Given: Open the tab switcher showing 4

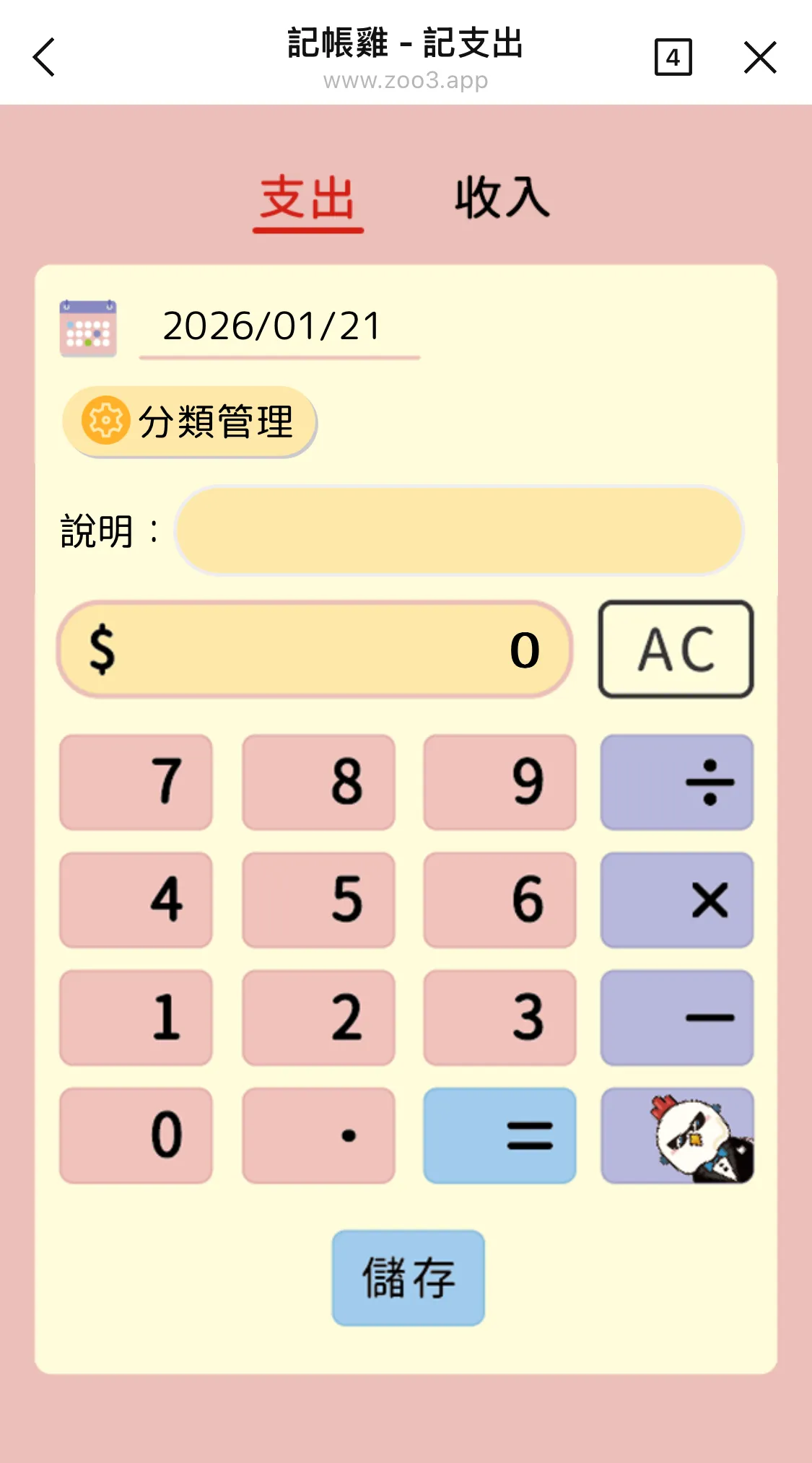Looking at the screenshot, I should [x=673, y=57].
